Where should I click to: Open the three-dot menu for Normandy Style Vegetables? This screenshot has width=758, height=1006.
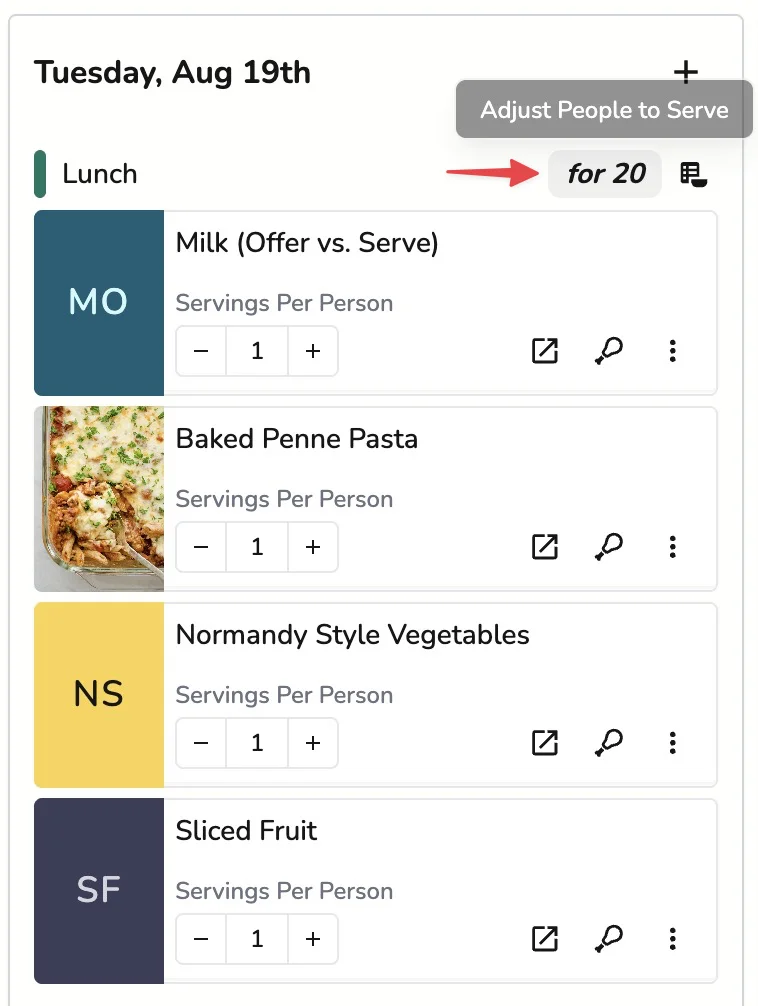[673, 743]
